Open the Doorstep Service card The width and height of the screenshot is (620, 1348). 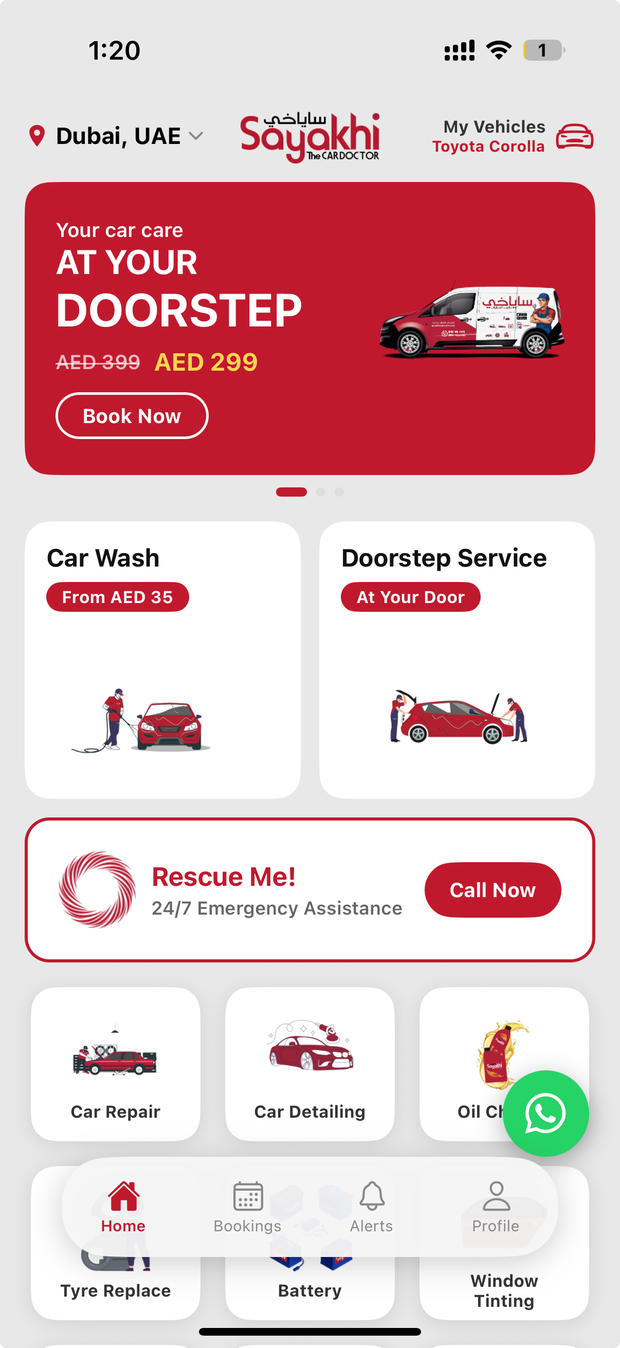pos(457,660)
